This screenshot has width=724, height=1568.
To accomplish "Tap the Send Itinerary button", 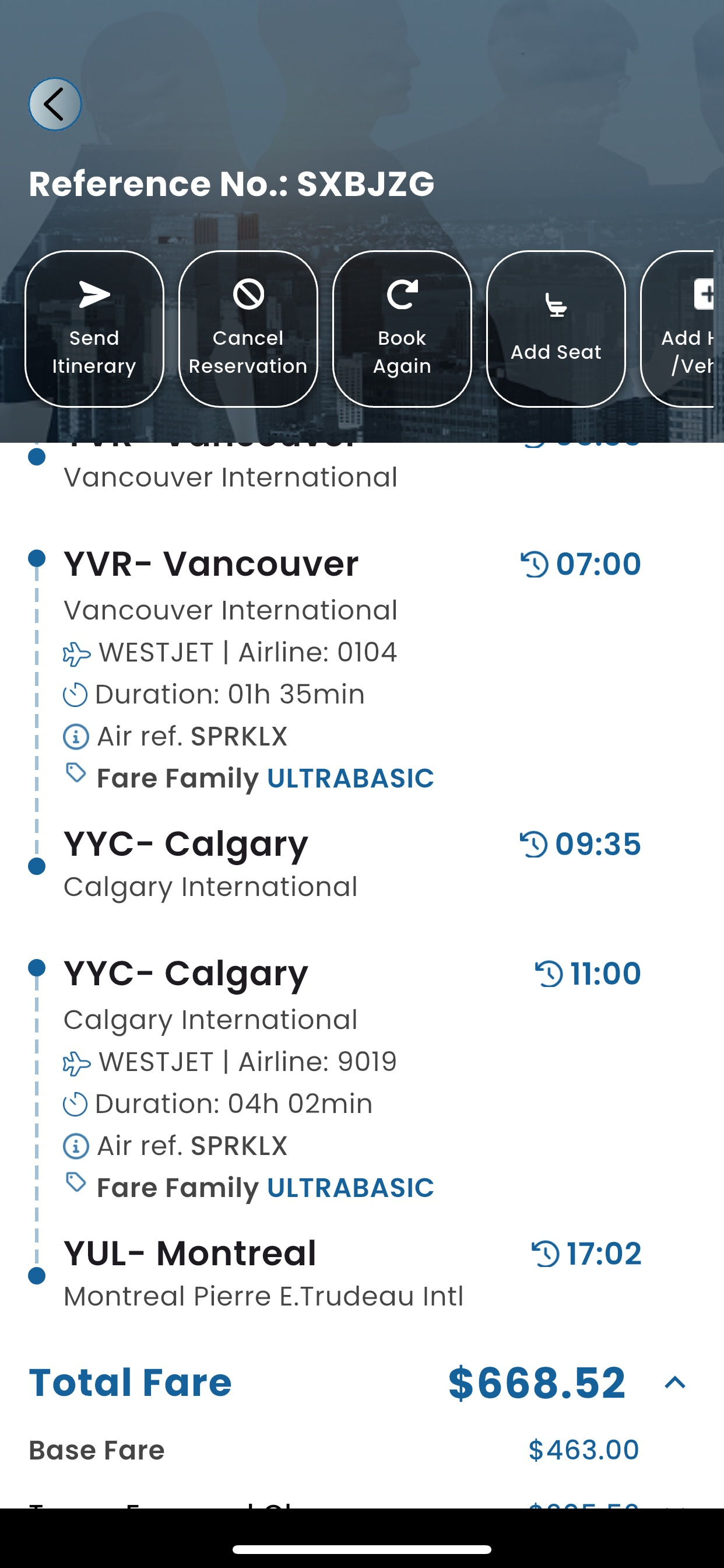I will click(94, 328).
